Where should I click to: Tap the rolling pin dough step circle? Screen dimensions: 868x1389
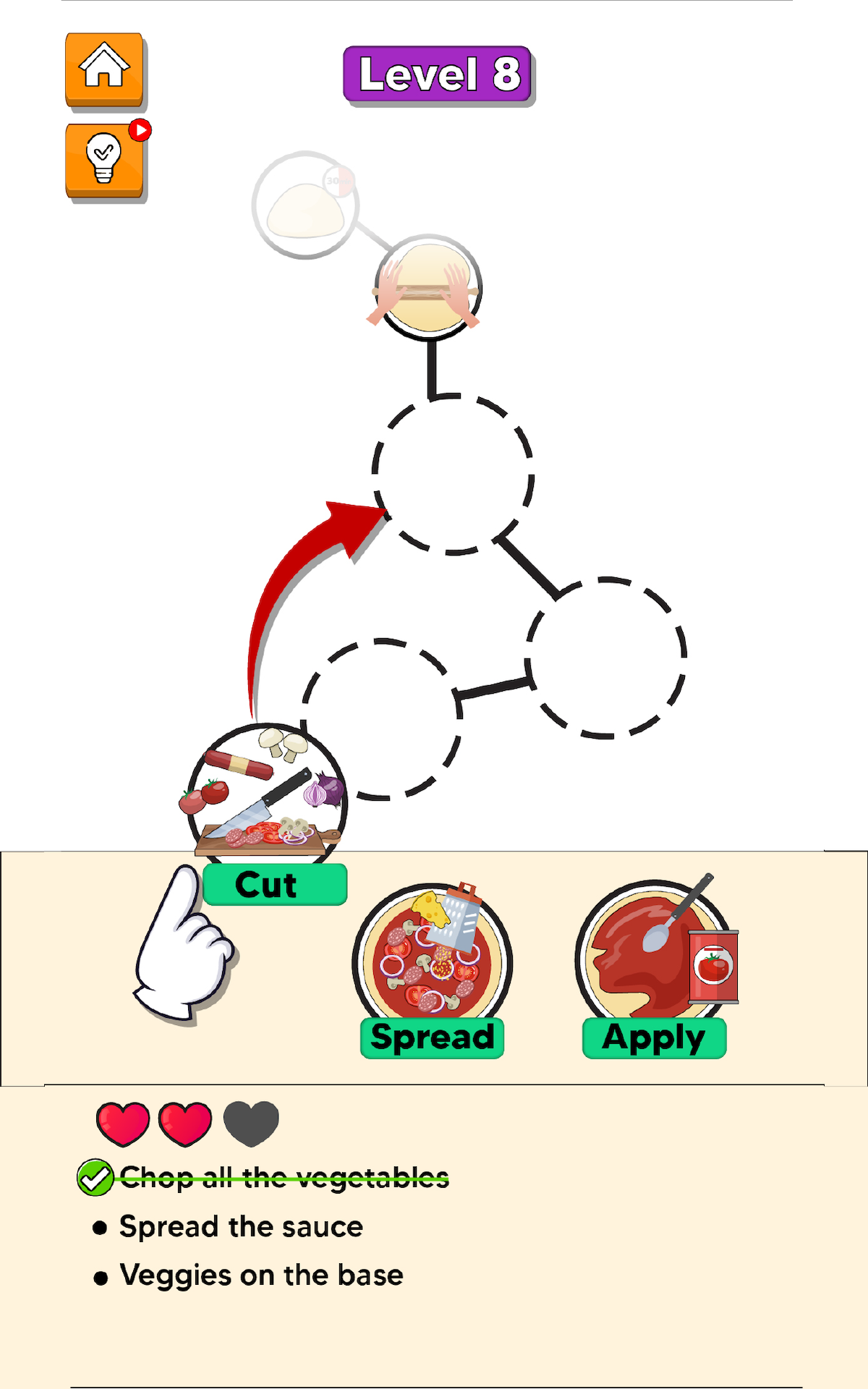point(427,289)
